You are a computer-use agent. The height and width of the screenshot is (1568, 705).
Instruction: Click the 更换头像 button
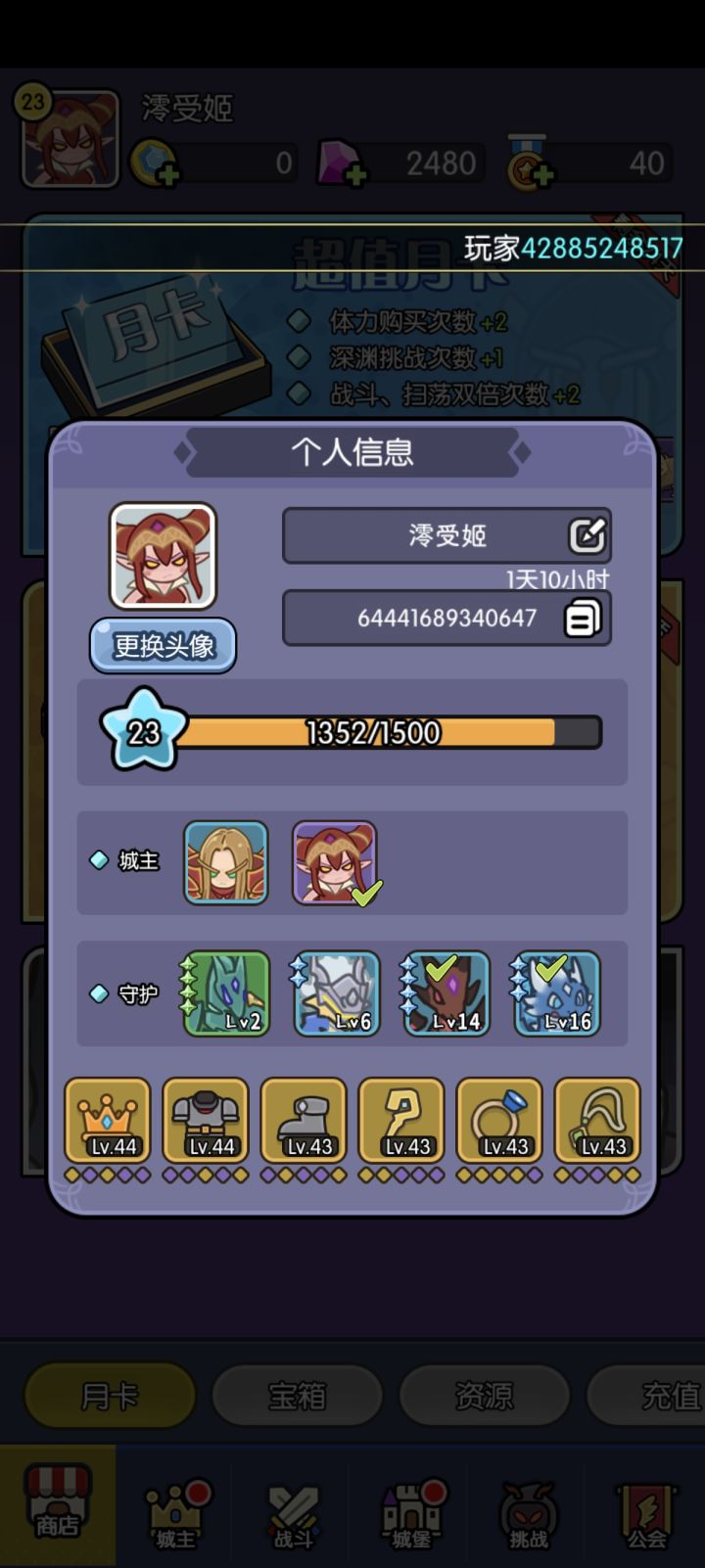(163, 645)
